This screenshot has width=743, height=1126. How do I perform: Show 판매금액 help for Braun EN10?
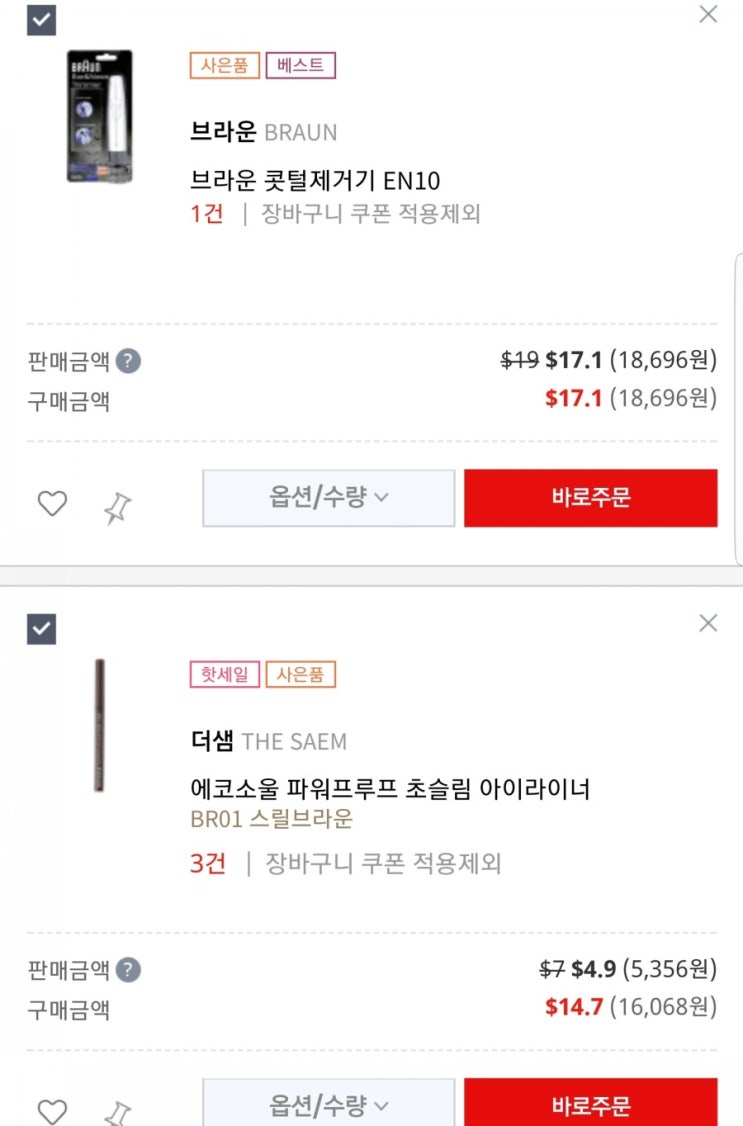click(x=128, y=361)
